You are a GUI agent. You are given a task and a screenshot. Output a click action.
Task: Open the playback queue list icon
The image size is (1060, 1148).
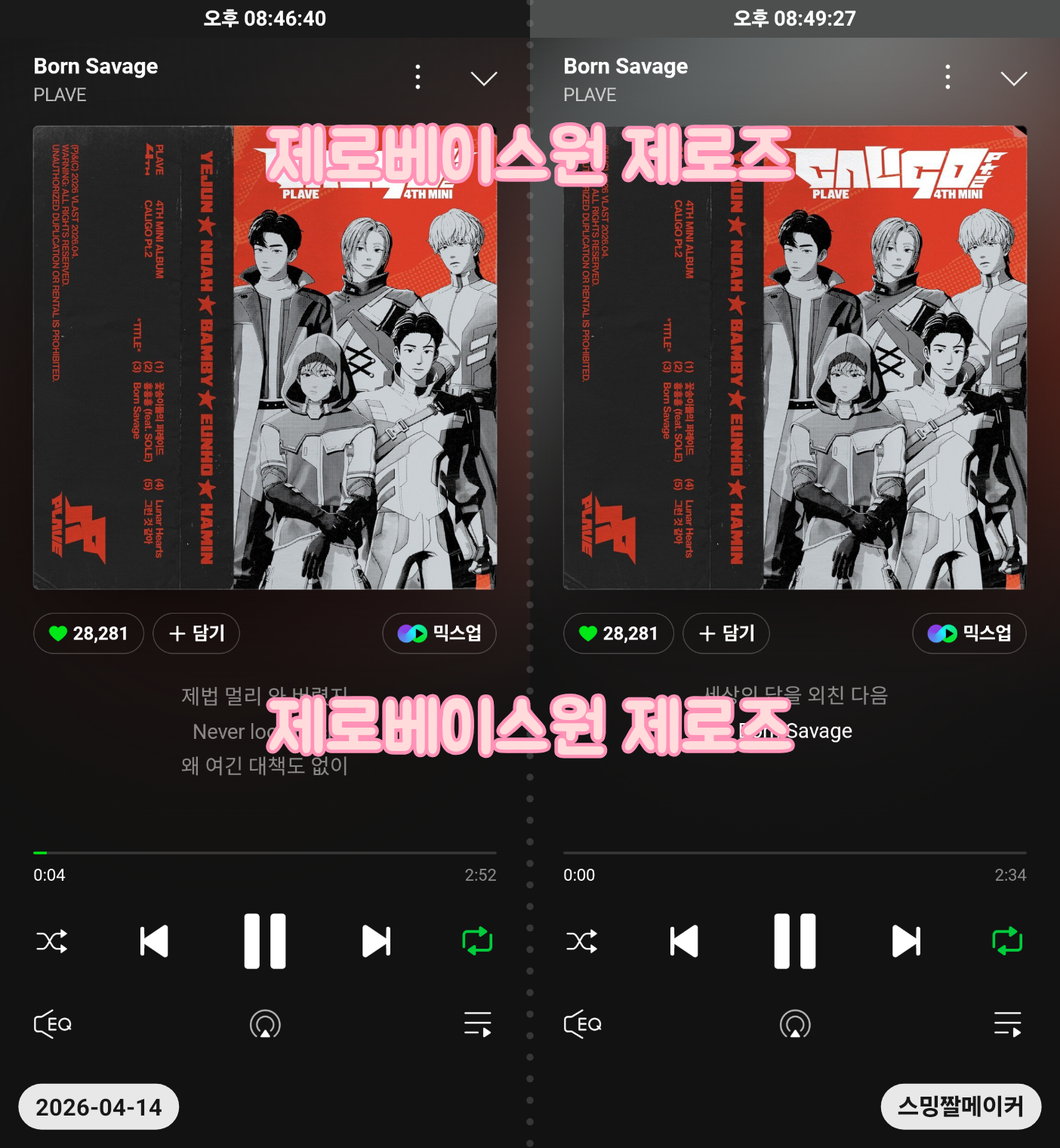tap(476, 1023)
